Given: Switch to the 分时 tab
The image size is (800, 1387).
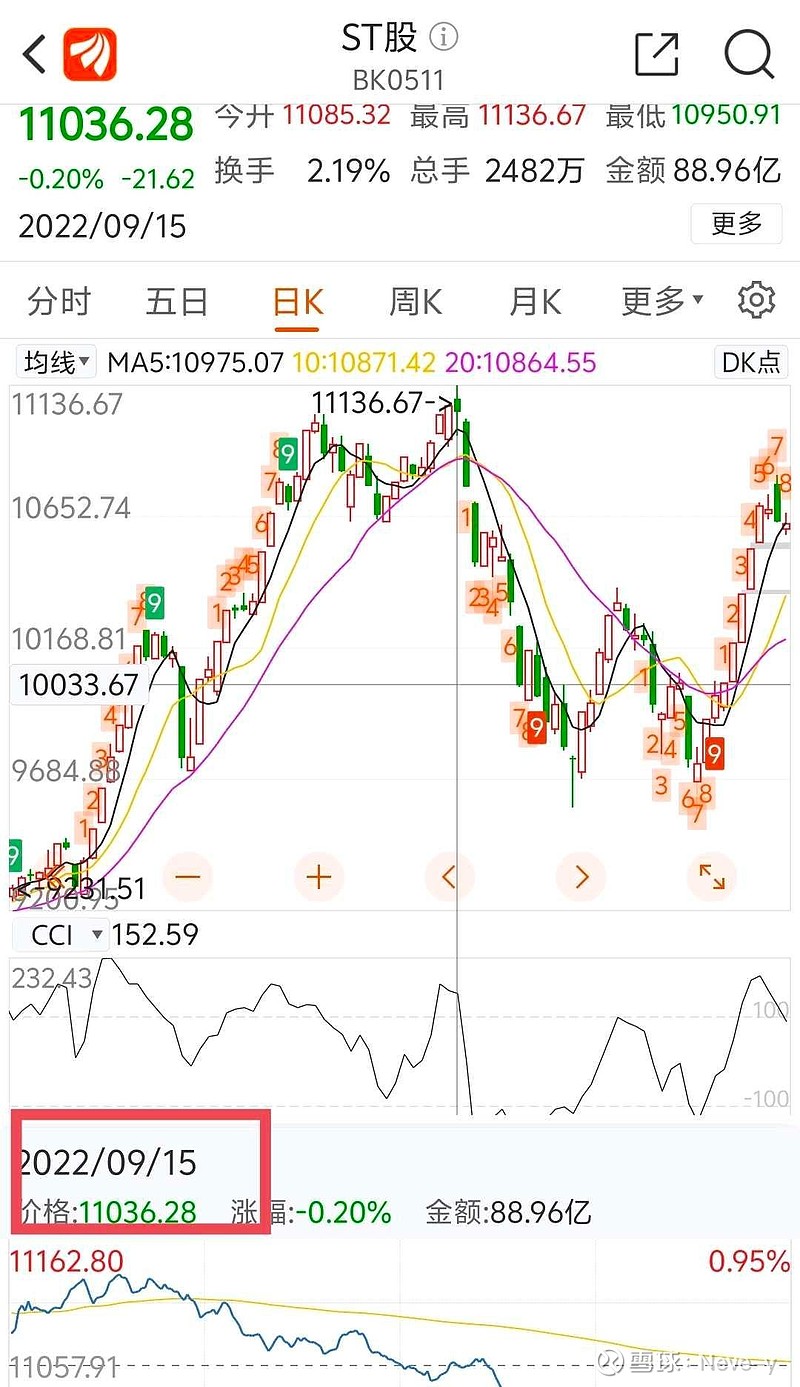Looking at the screenshot, I should click(59, 301).
